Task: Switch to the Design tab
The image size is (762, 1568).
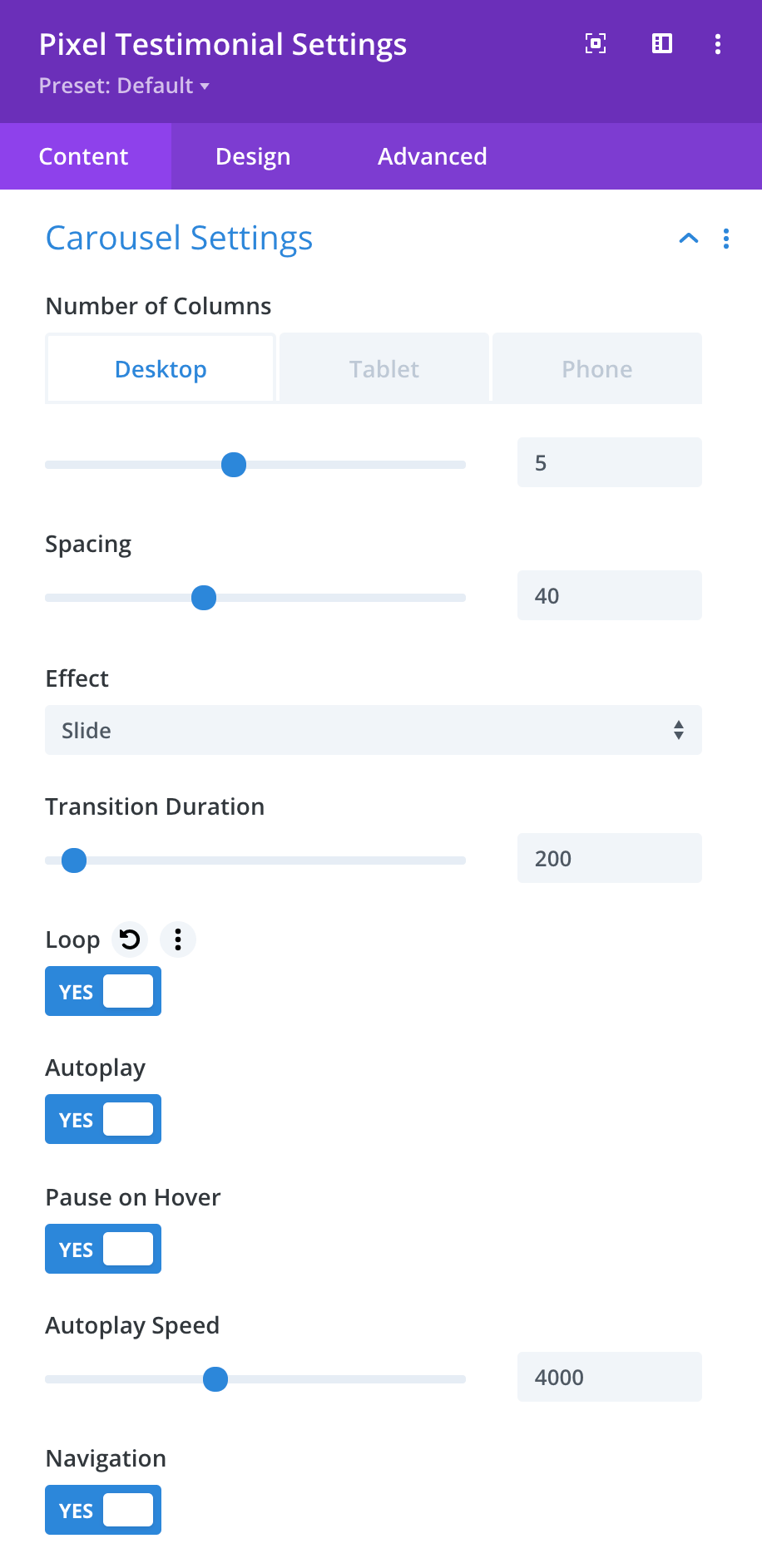Action: (x=253, y=156)
